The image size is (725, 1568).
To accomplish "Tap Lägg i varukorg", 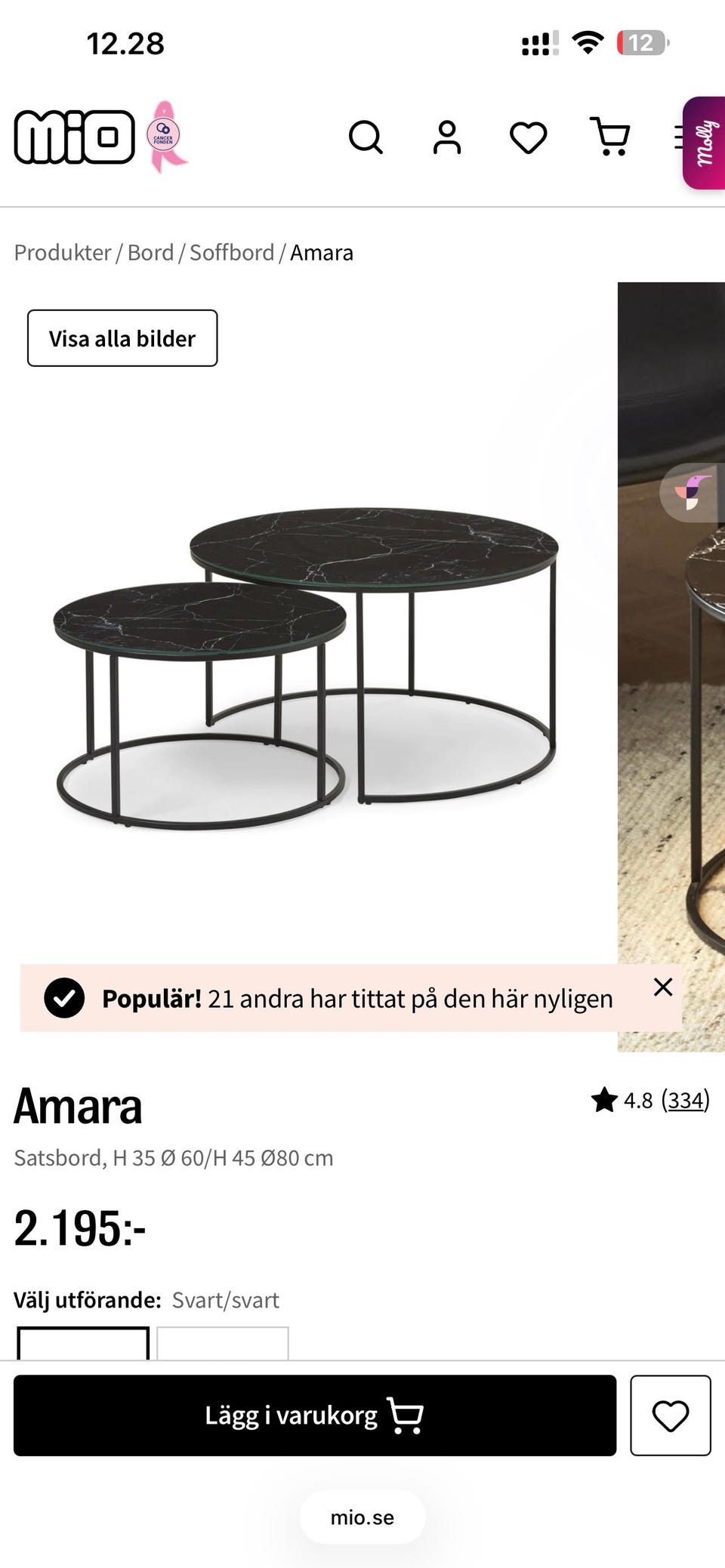I will (x=315, y=1416).
